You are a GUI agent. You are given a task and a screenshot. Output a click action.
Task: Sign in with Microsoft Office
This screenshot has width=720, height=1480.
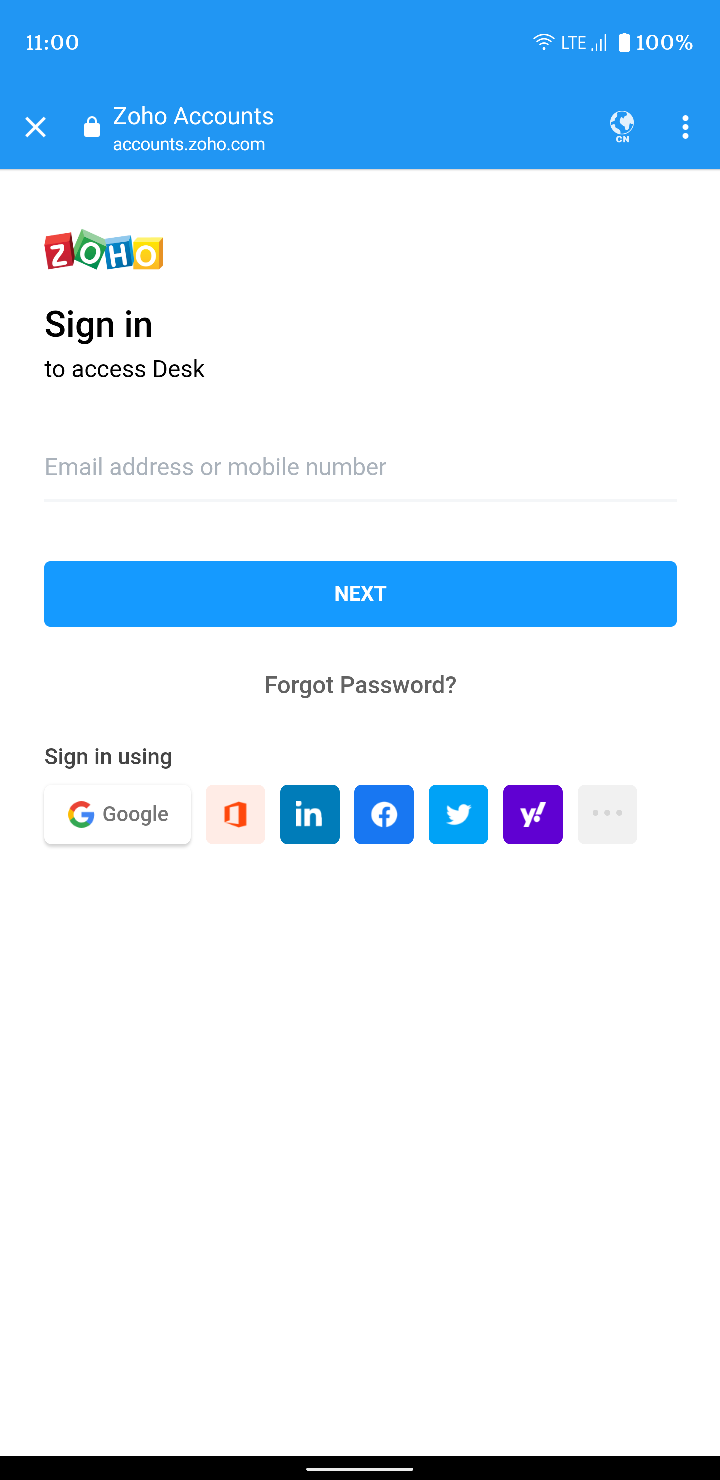pos(235,814)
